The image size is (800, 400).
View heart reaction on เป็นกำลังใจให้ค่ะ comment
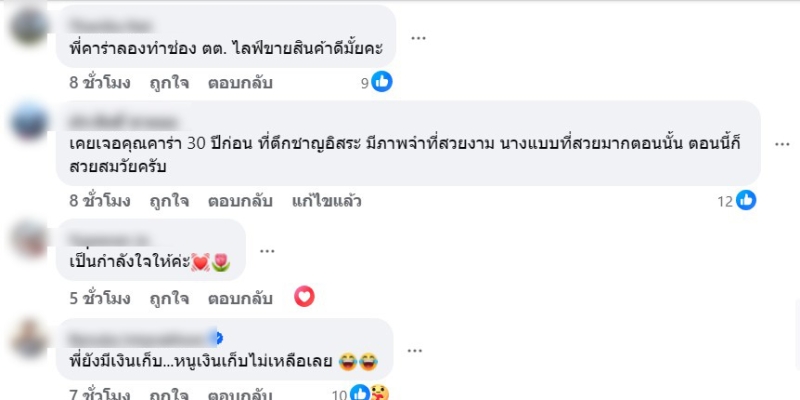[x=305, y=297]
